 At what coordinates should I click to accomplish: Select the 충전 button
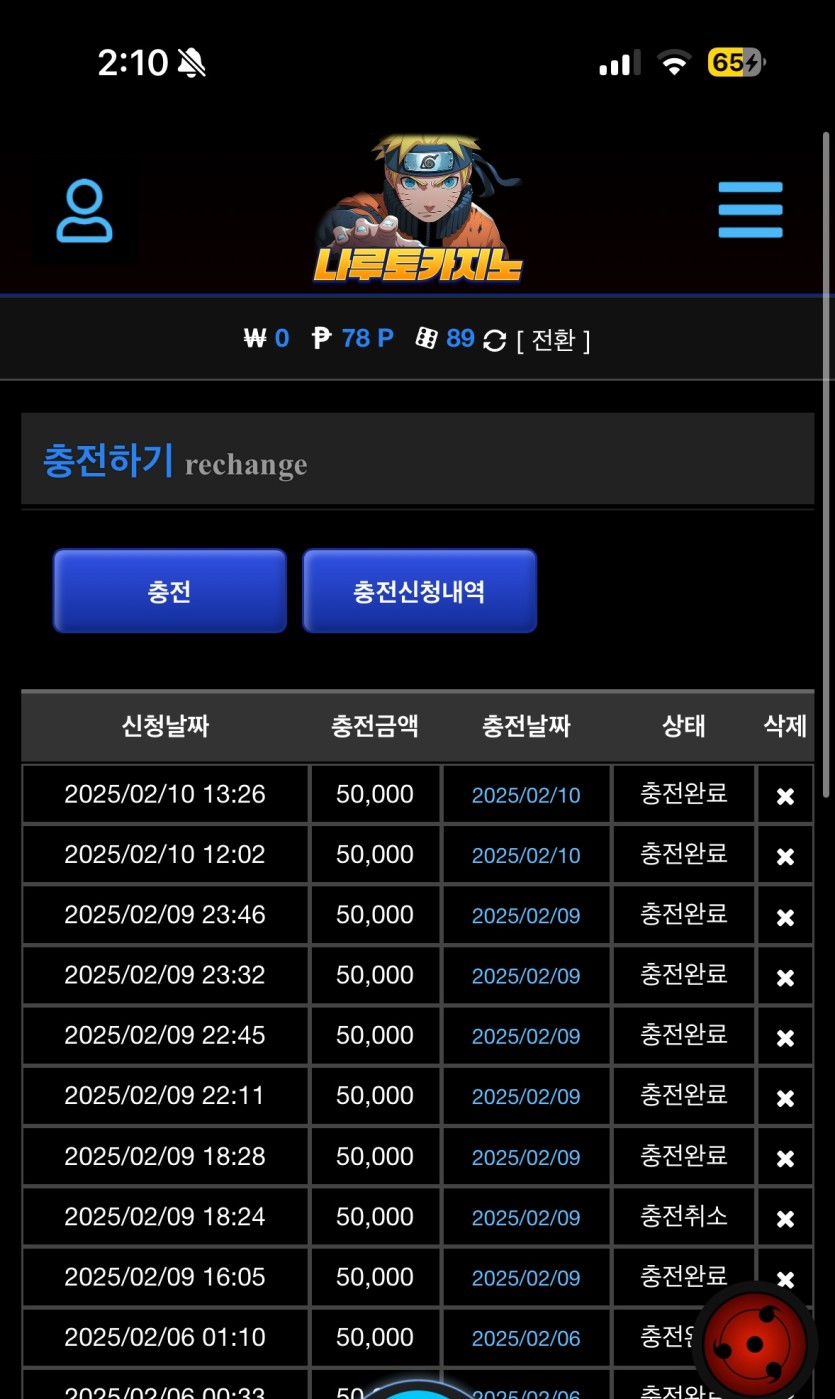click(169, 591)
